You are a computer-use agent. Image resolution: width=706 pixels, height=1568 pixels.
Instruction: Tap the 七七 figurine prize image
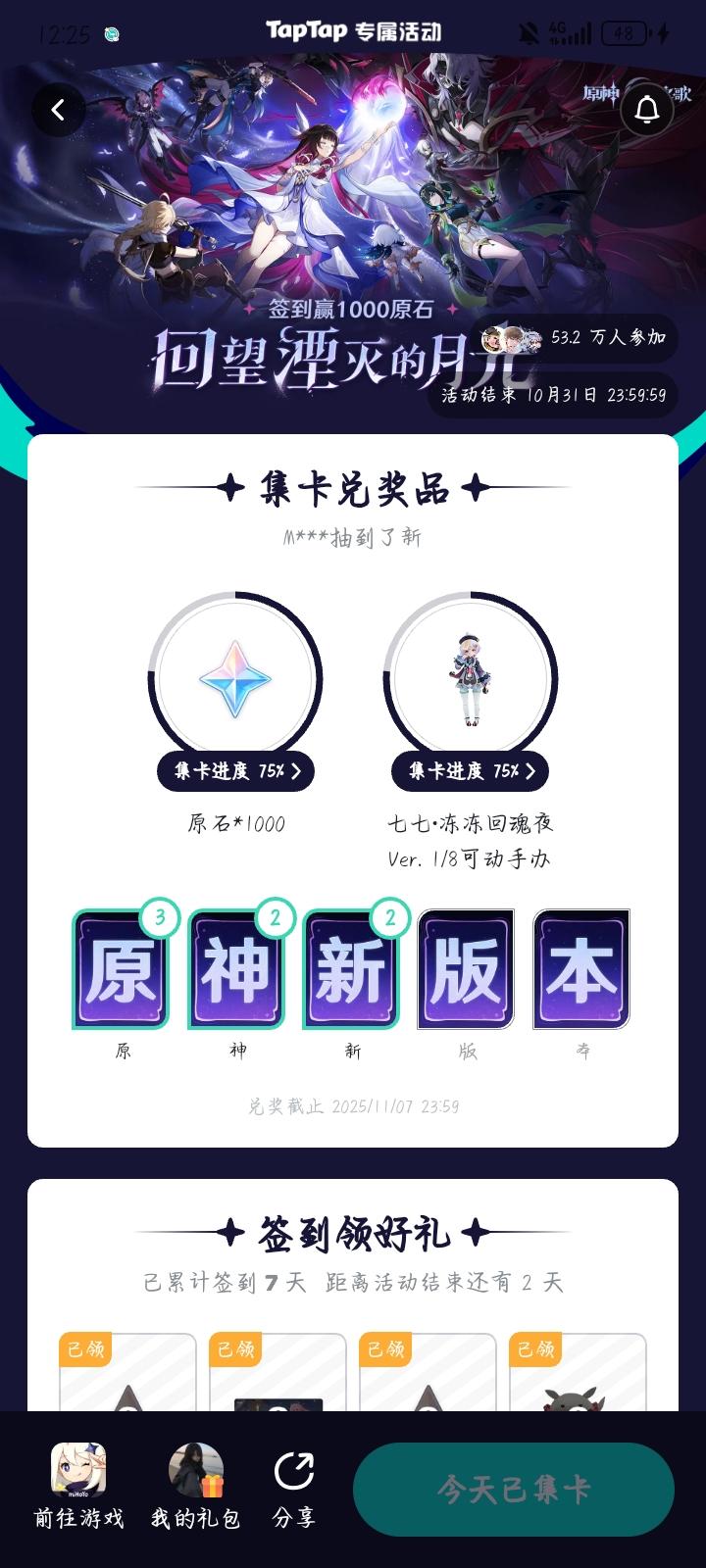tap(471, 676)
